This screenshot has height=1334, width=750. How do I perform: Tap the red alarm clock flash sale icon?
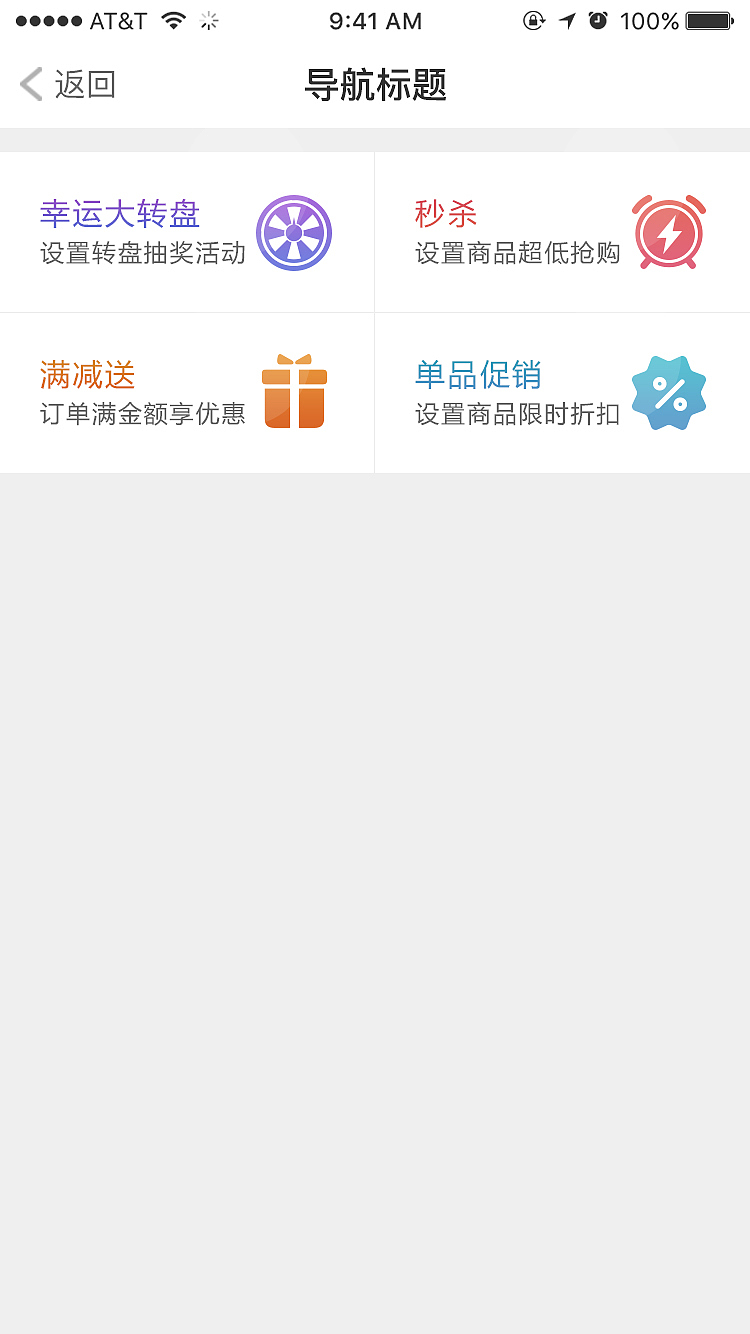(668, 232)
